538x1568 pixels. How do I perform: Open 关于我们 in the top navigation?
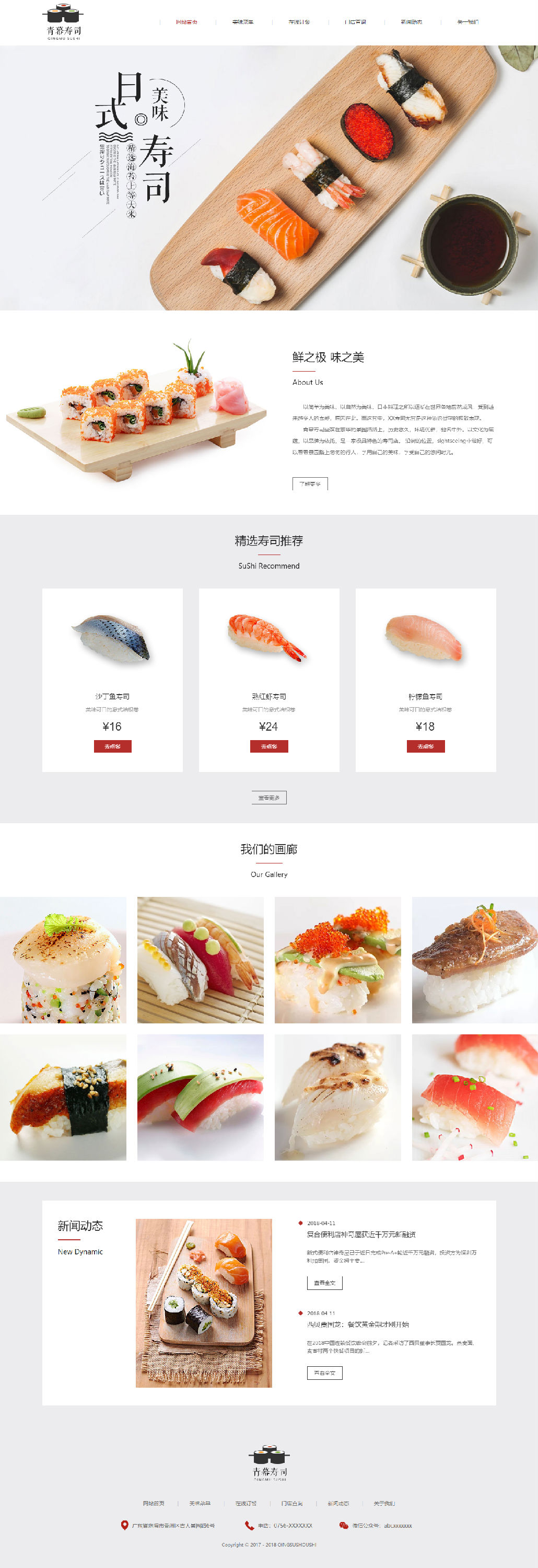coord(467,22)
